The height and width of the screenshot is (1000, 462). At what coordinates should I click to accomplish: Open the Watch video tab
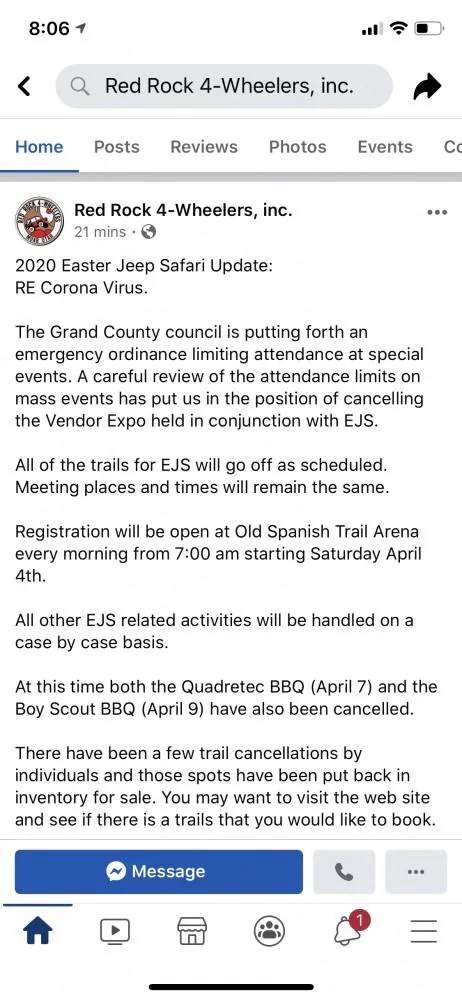115,932
